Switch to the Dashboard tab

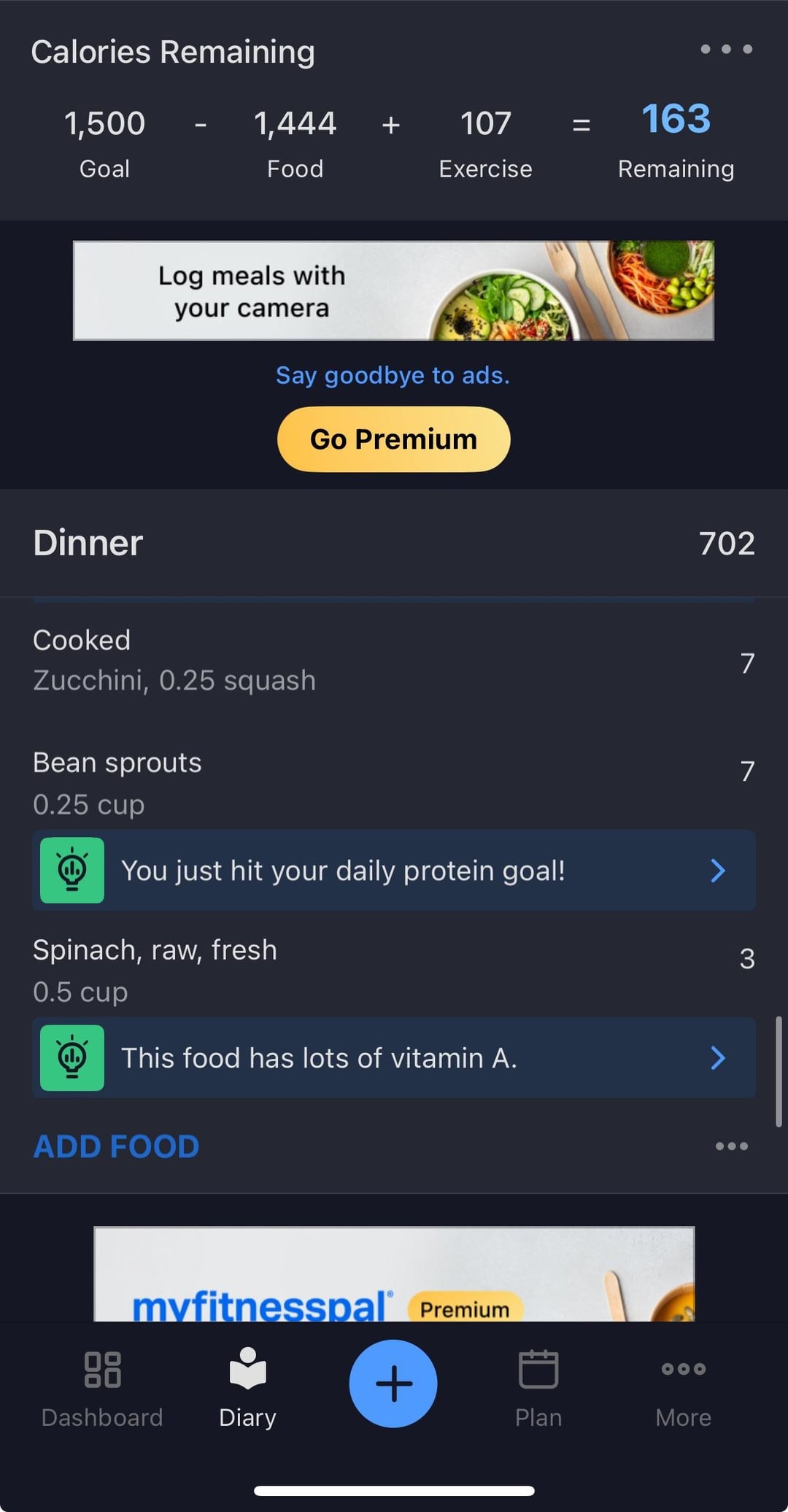(102, 1386)
